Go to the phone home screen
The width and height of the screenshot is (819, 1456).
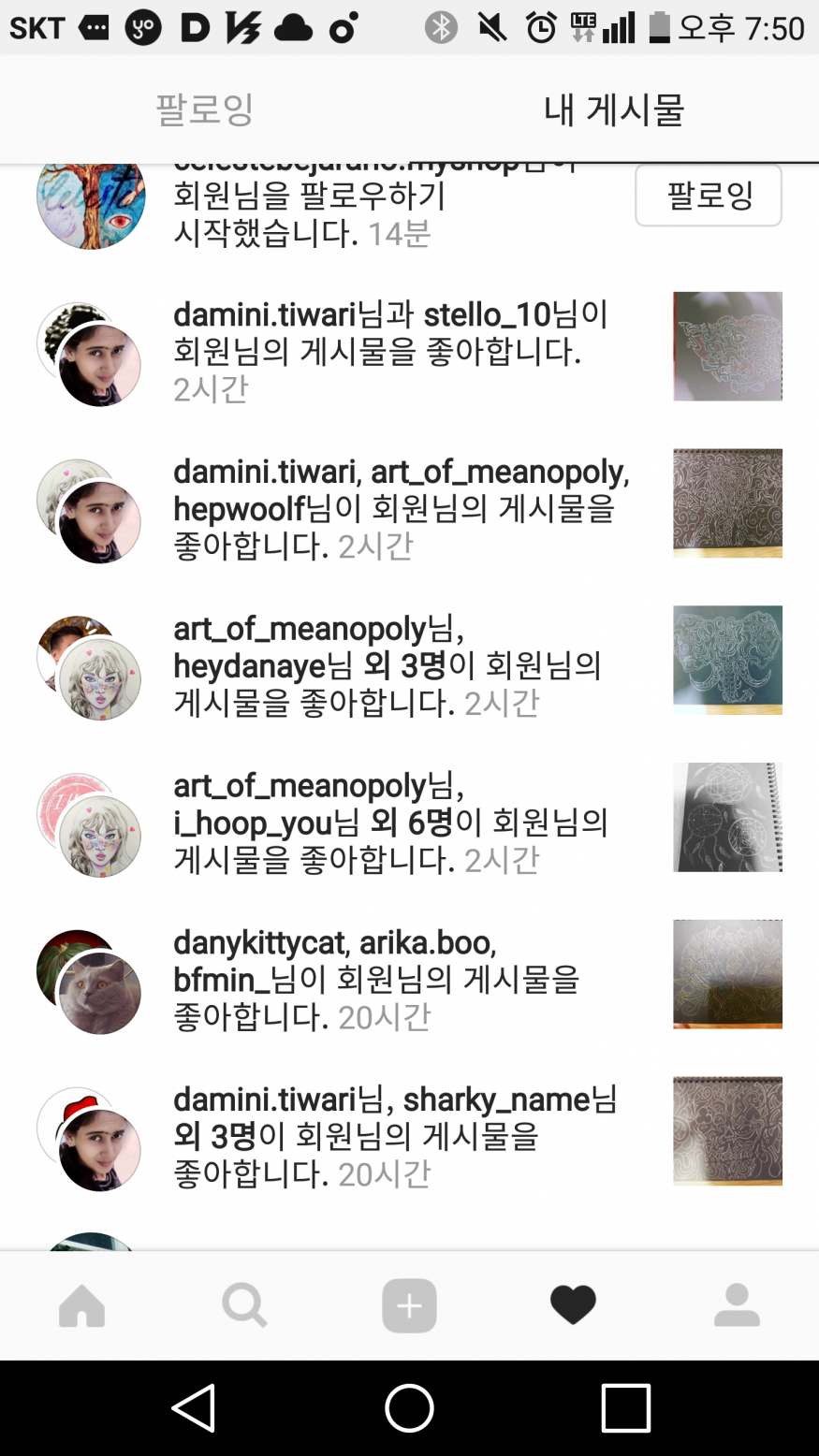(409, 1407)
